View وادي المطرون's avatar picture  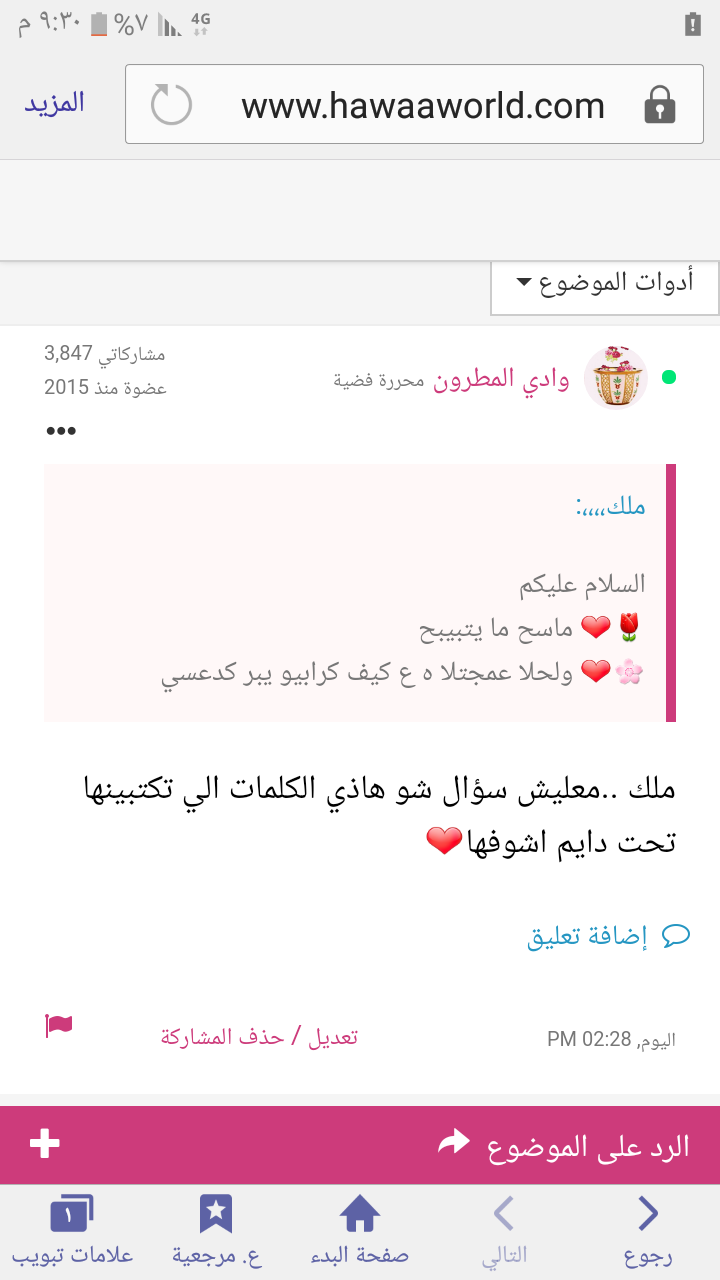click(x=615, y=378)
